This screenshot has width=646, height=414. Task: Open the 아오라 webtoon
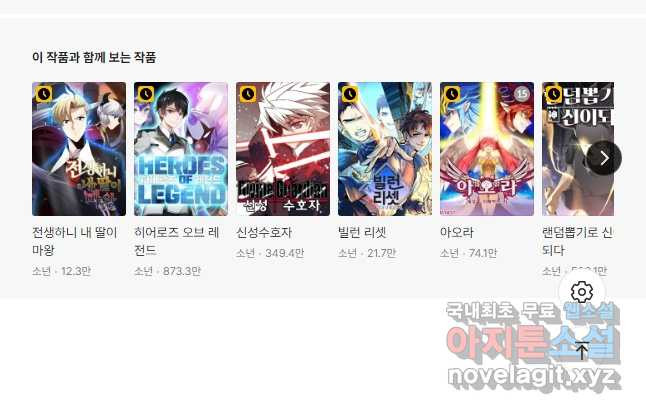[487, 149]
